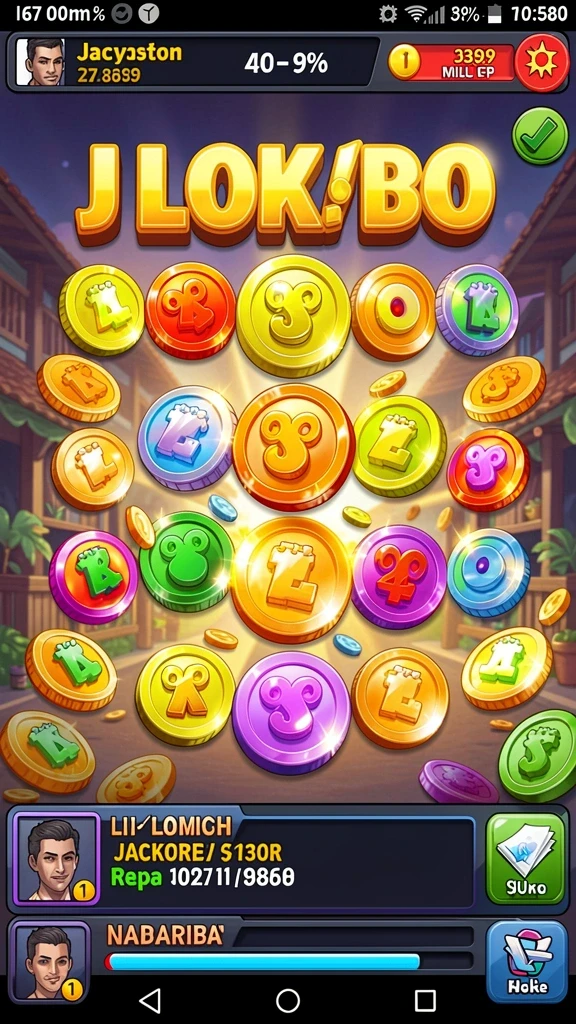Open the avatar in the Lii/Lomich panel
Image resolution: width=576 pixels, height=1024 pixels.
tap(57, 858)
